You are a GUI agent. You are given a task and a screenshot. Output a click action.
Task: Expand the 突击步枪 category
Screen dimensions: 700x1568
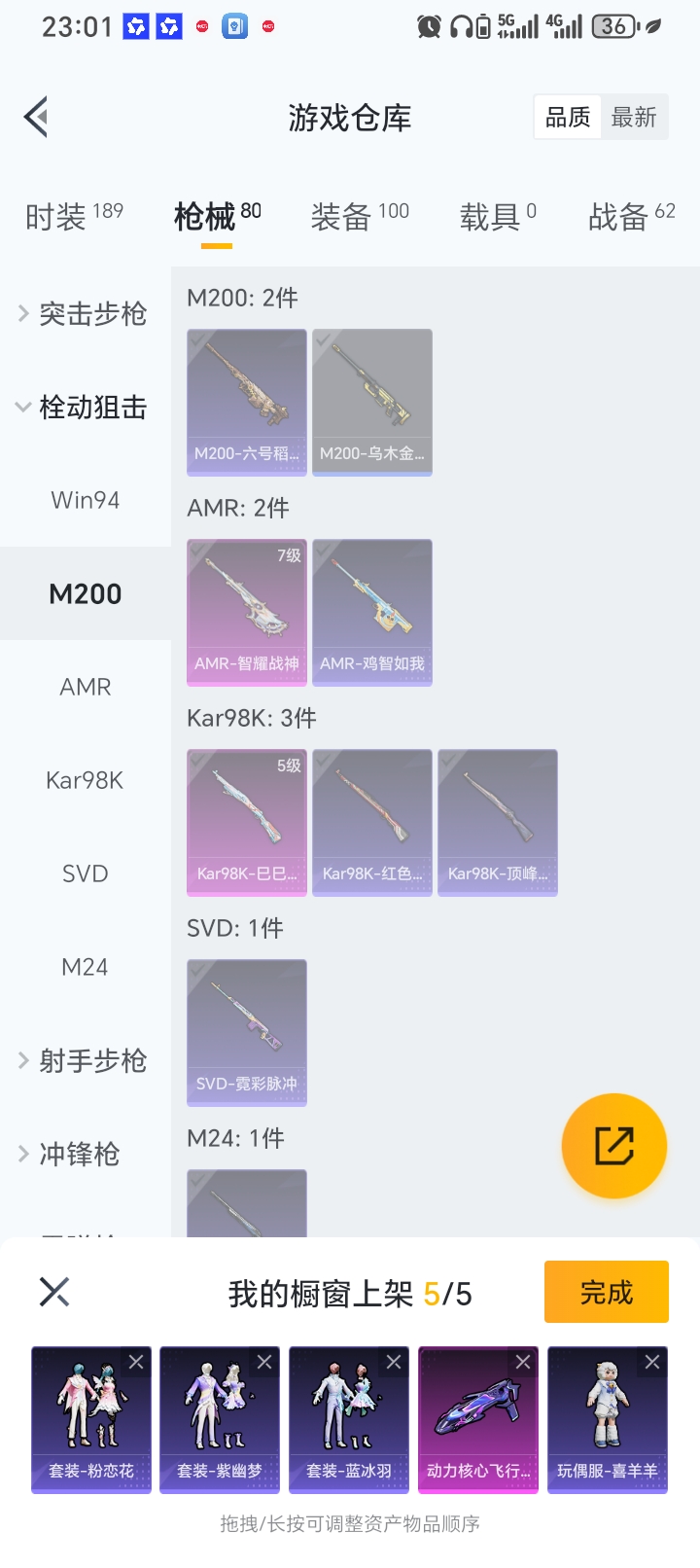tap(84, 313)
